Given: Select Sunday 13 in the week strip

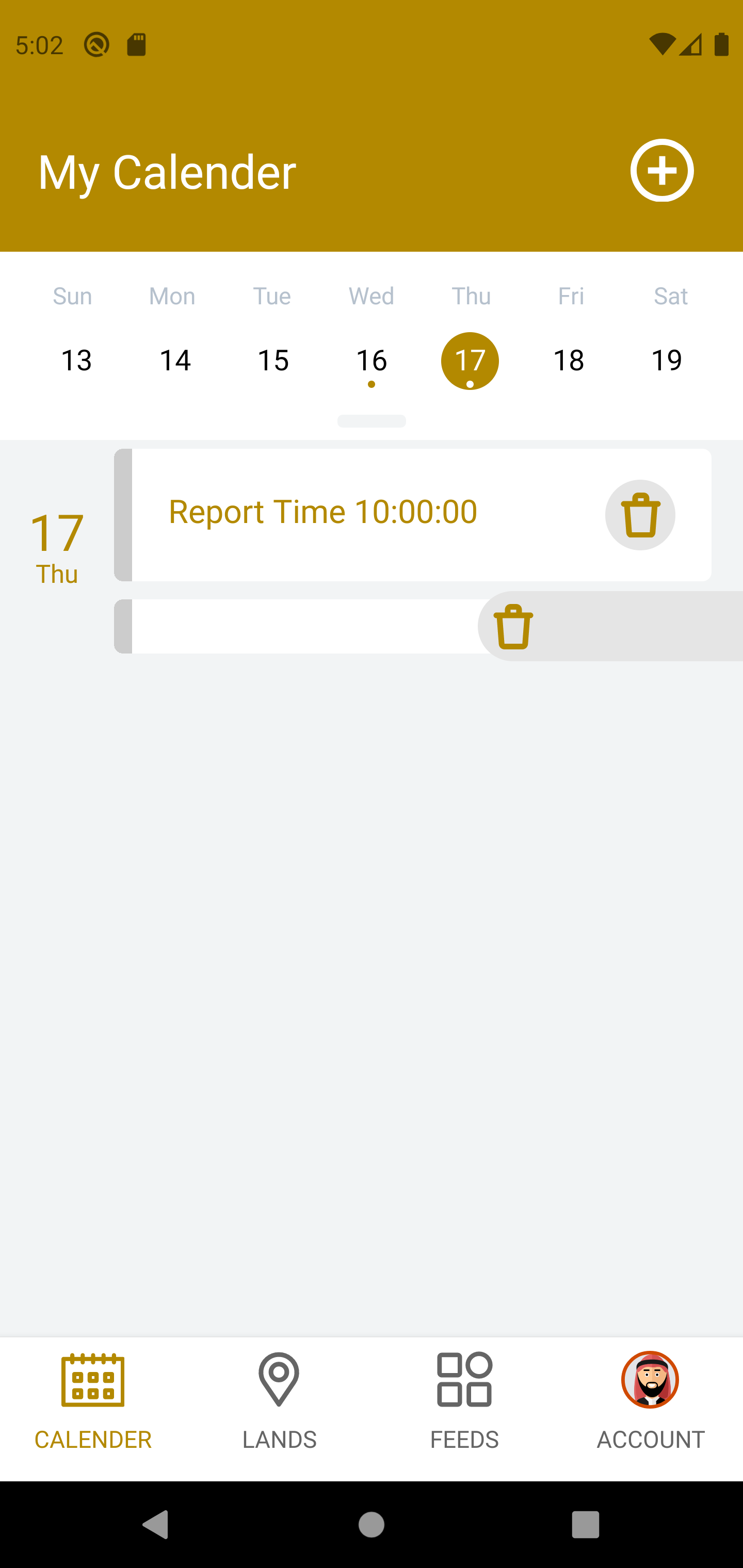Looking at the screenshot, I should 76,361.
